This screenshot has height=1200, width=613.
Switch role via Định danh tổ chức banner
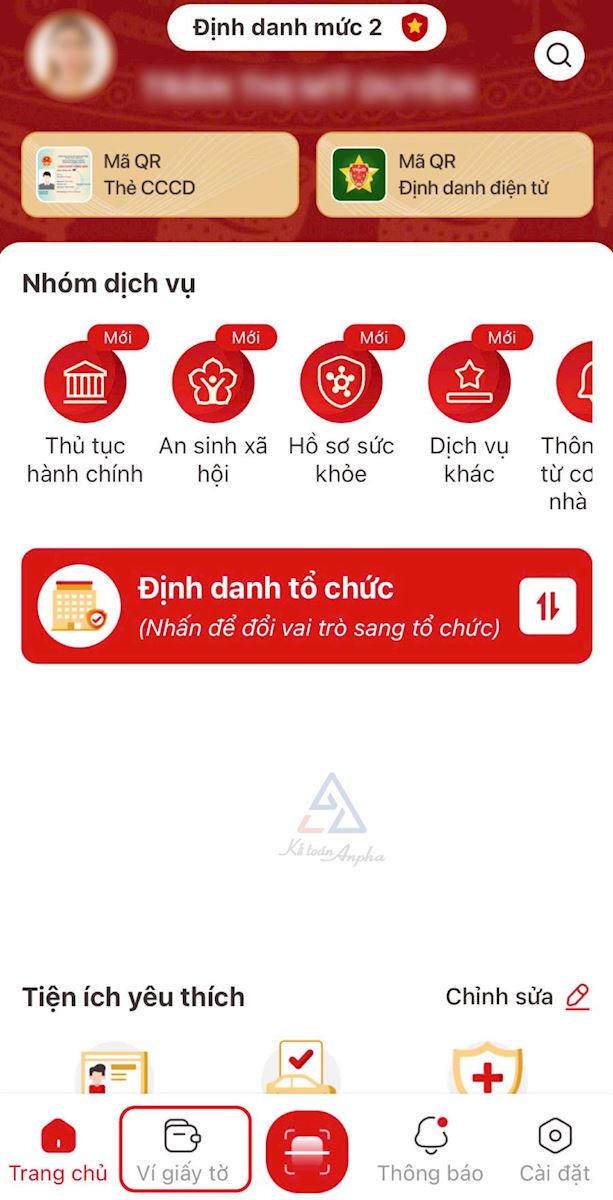click(306, 606)
